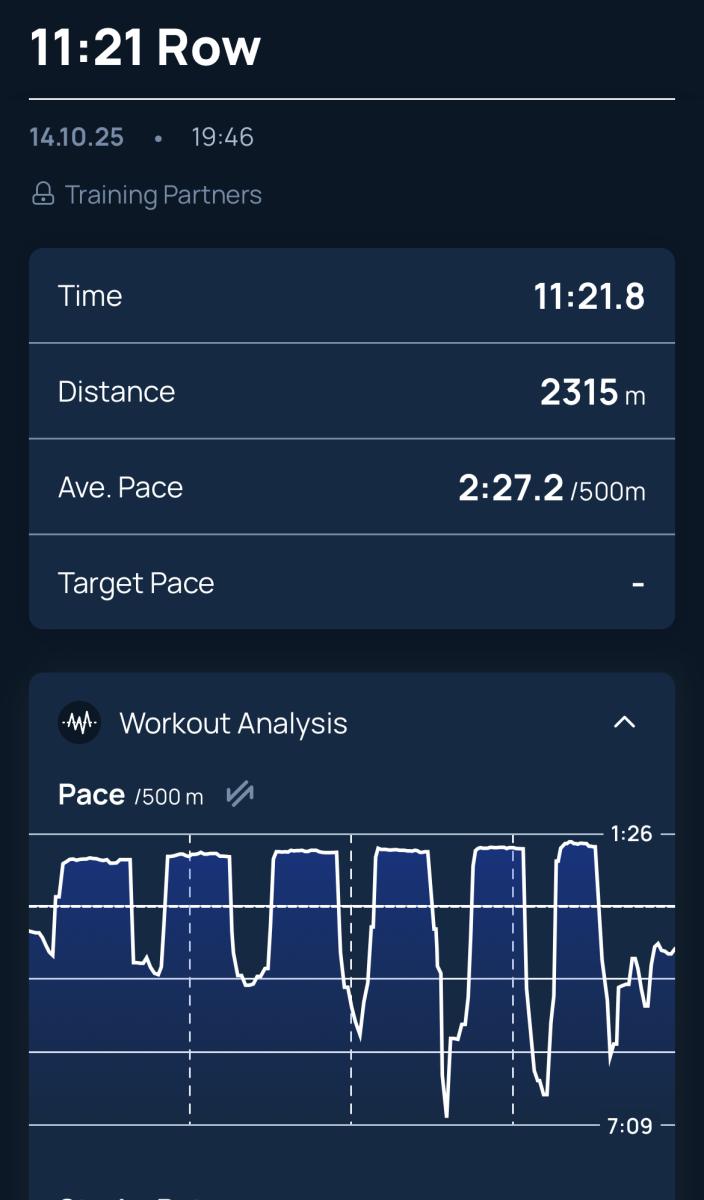Open Training Partners privacy setting
This screenshot has width=704, height=1200.
tap(146, 195)
